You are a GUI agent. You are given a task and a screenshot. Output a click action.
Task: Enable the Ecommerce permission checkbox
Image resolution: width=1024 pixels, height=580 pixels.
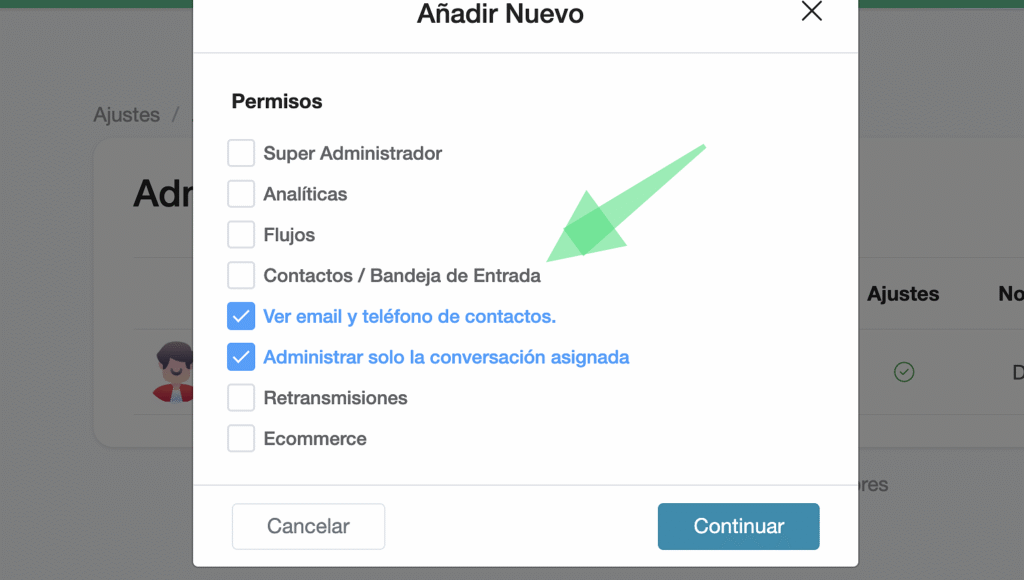pyautogui.click(x=241, y=438)
